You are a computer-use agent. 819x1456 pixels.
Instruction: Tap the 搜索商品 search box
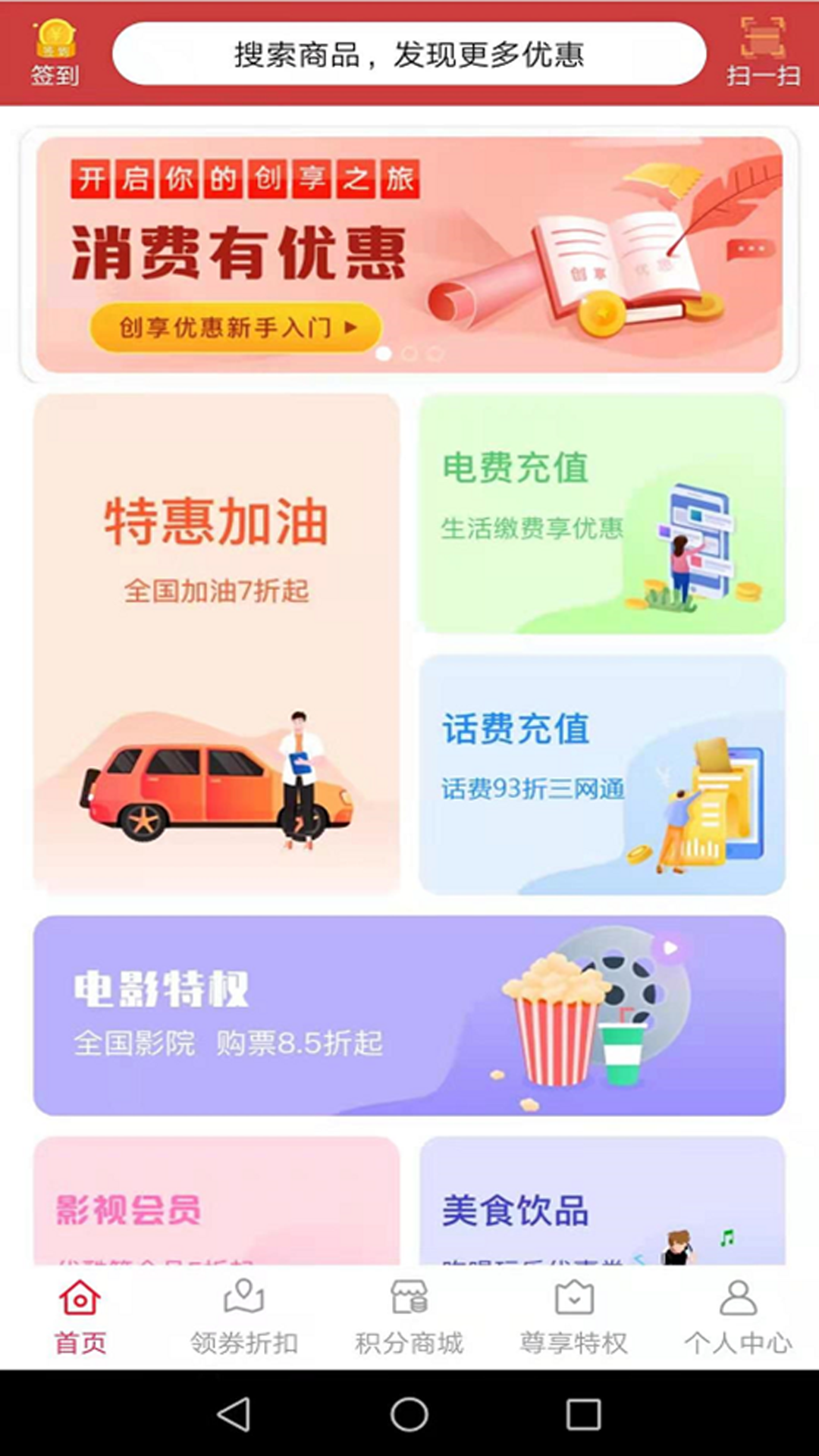(409, 54)
